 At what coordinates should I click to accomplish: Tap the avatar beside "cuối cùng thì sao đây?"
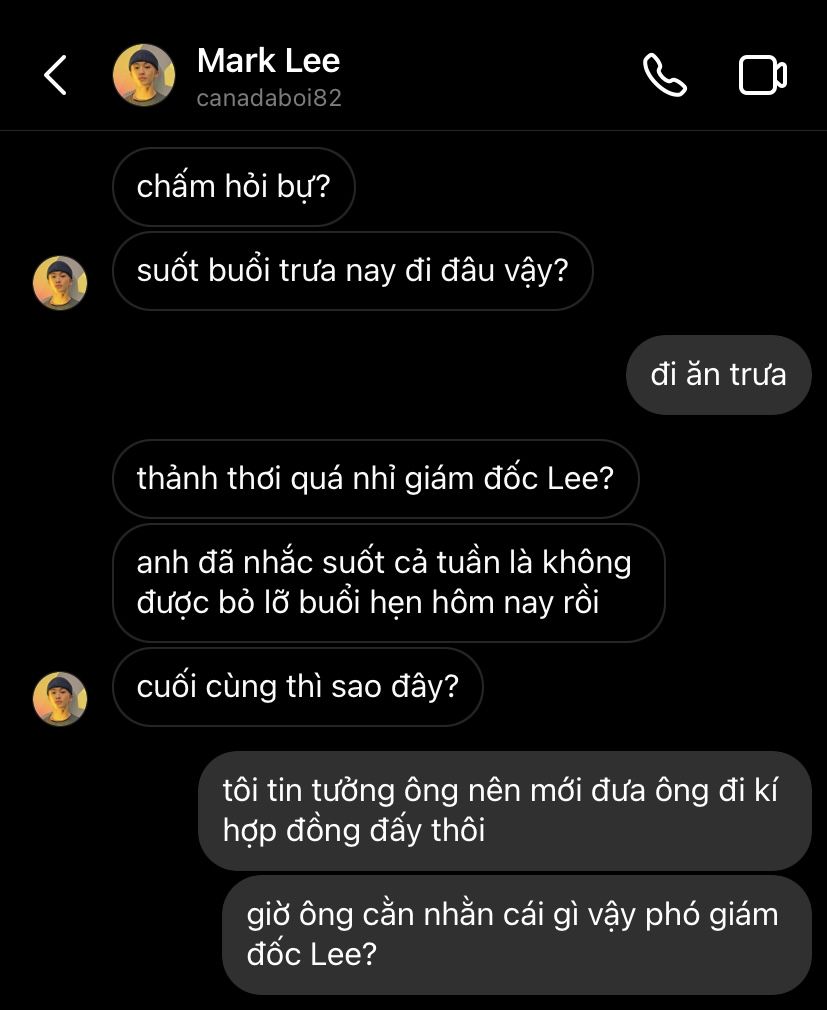pyautogui.click(x=60, y=698)
